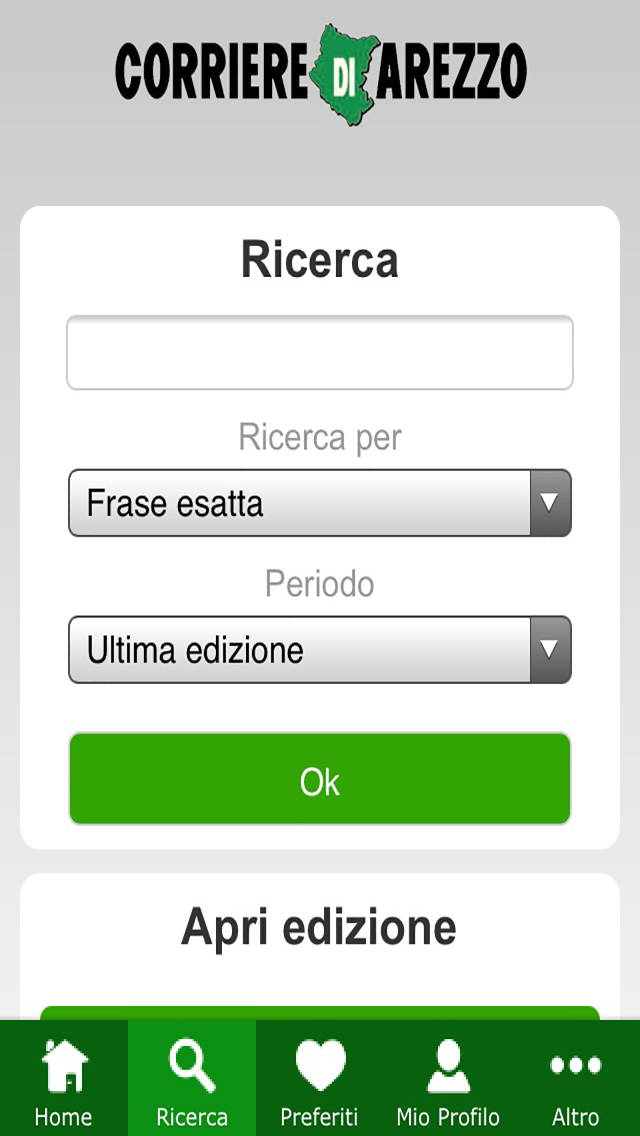This screenshot has height=1136, width=640.
Task: Select the Ricerca tab
Action: [192, 1078]
